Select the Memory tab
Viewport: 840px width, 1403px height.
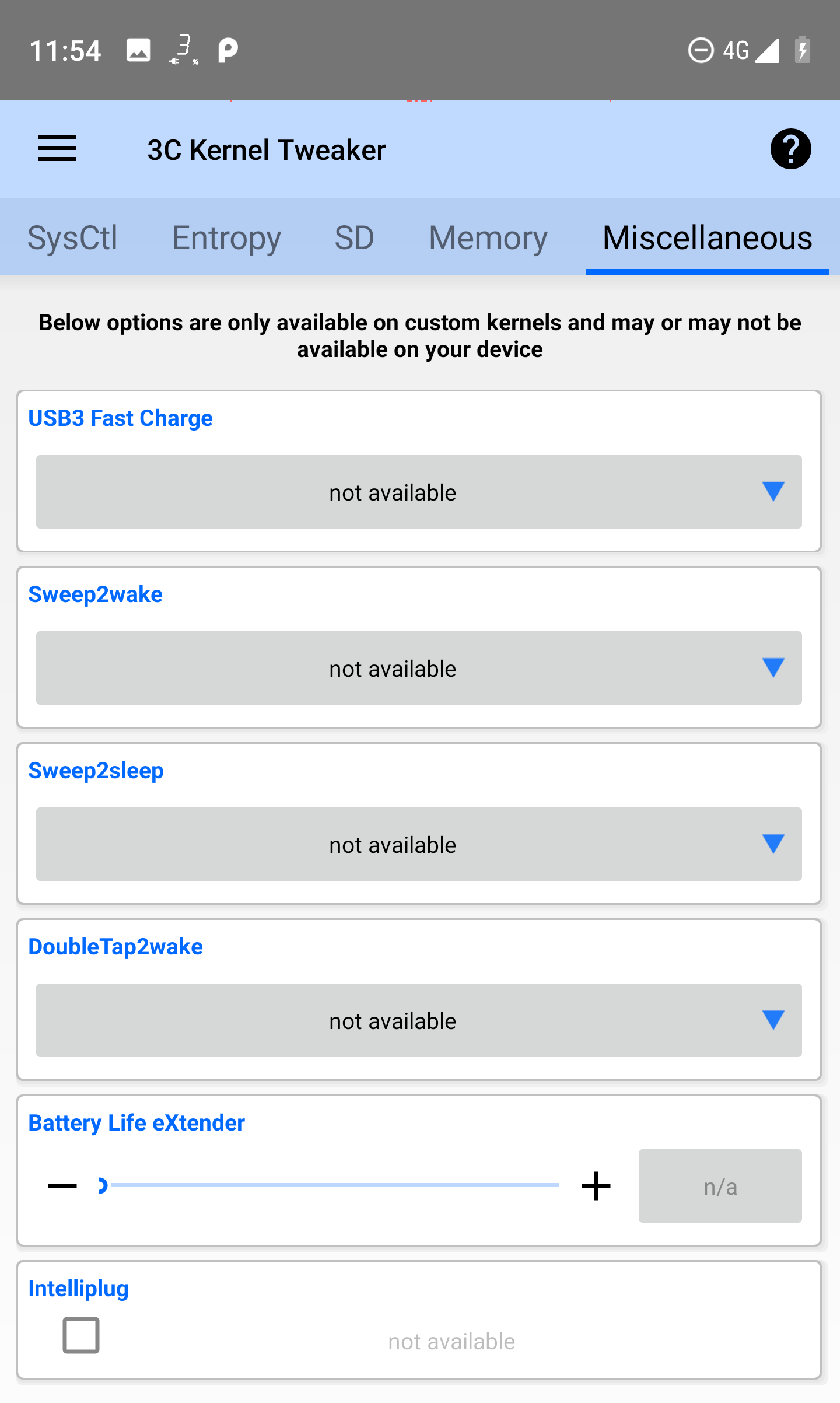[x=488, y=237]
